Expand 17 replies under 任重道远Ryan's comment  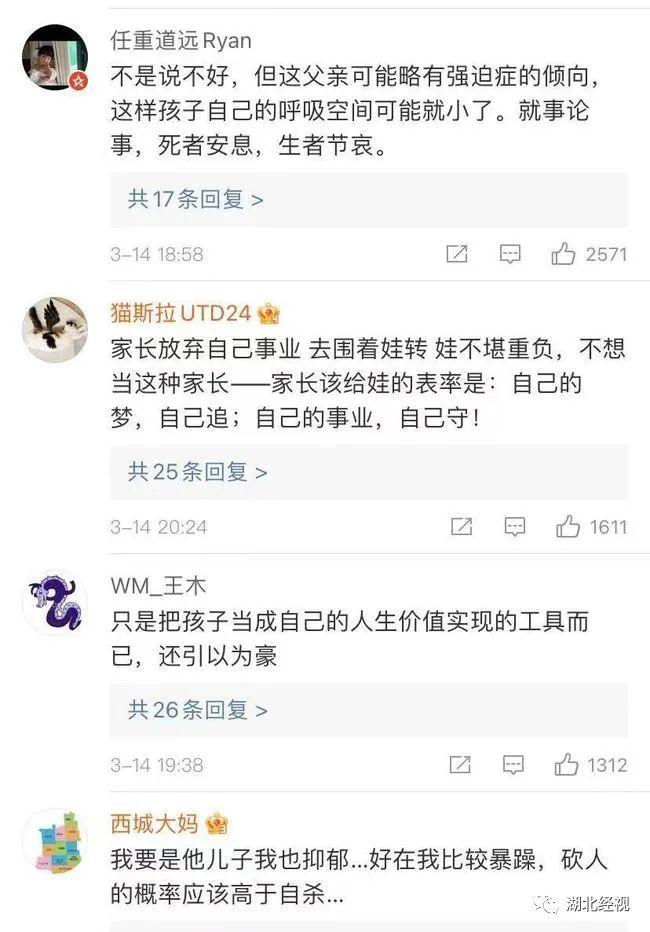pyautogui.click(x=196, y=199)
